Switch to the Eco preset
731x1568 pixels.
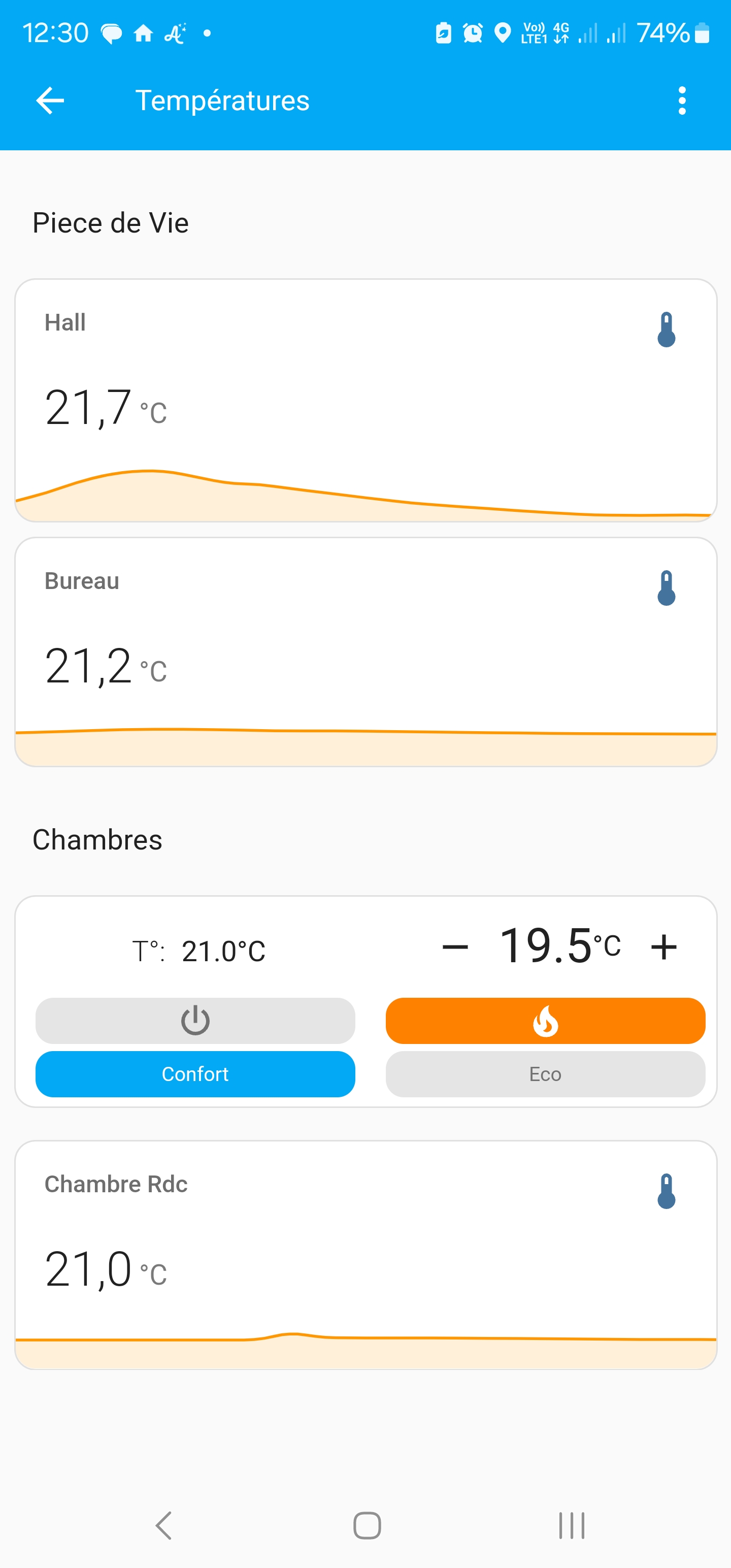pos(545,1074)
